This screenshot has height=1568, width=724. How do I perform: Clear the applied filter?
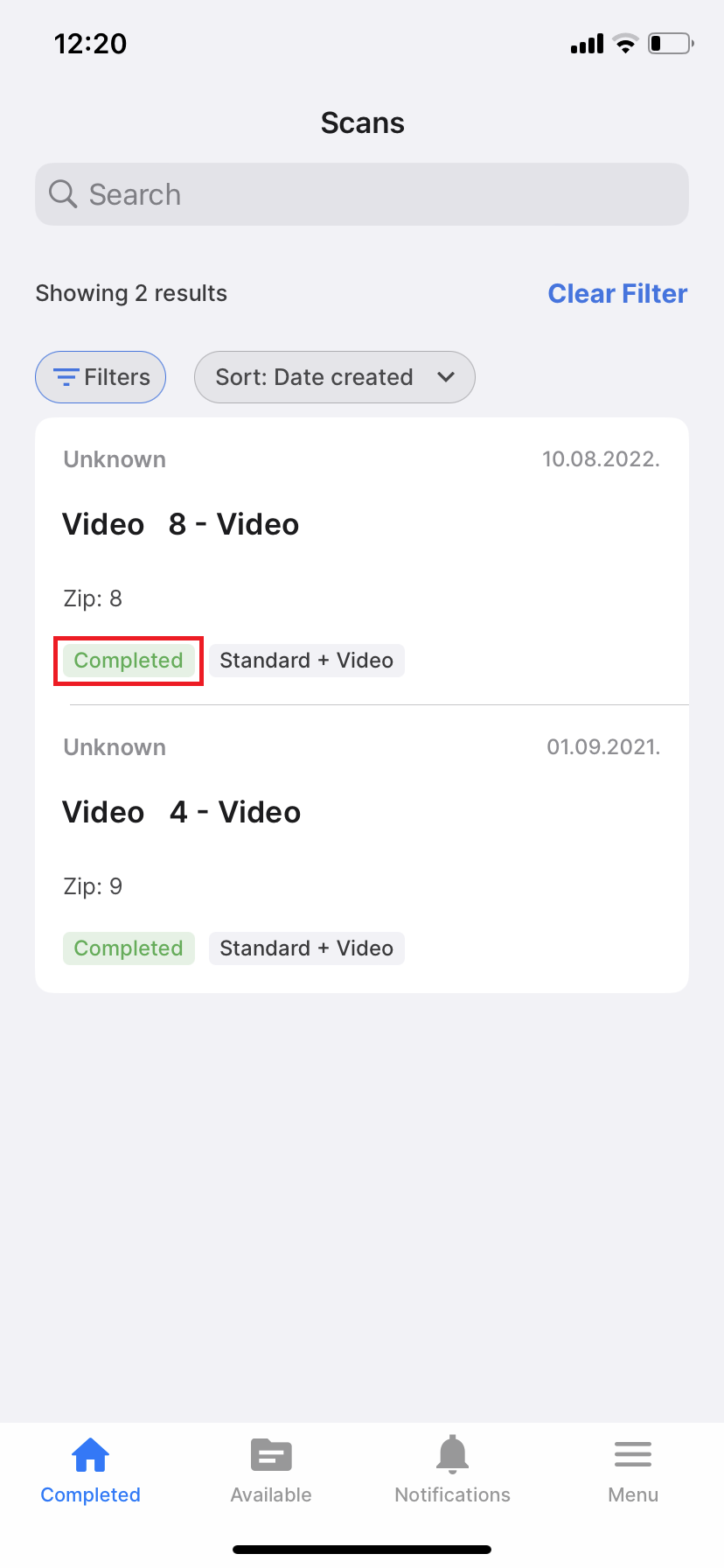pos(617,293)
